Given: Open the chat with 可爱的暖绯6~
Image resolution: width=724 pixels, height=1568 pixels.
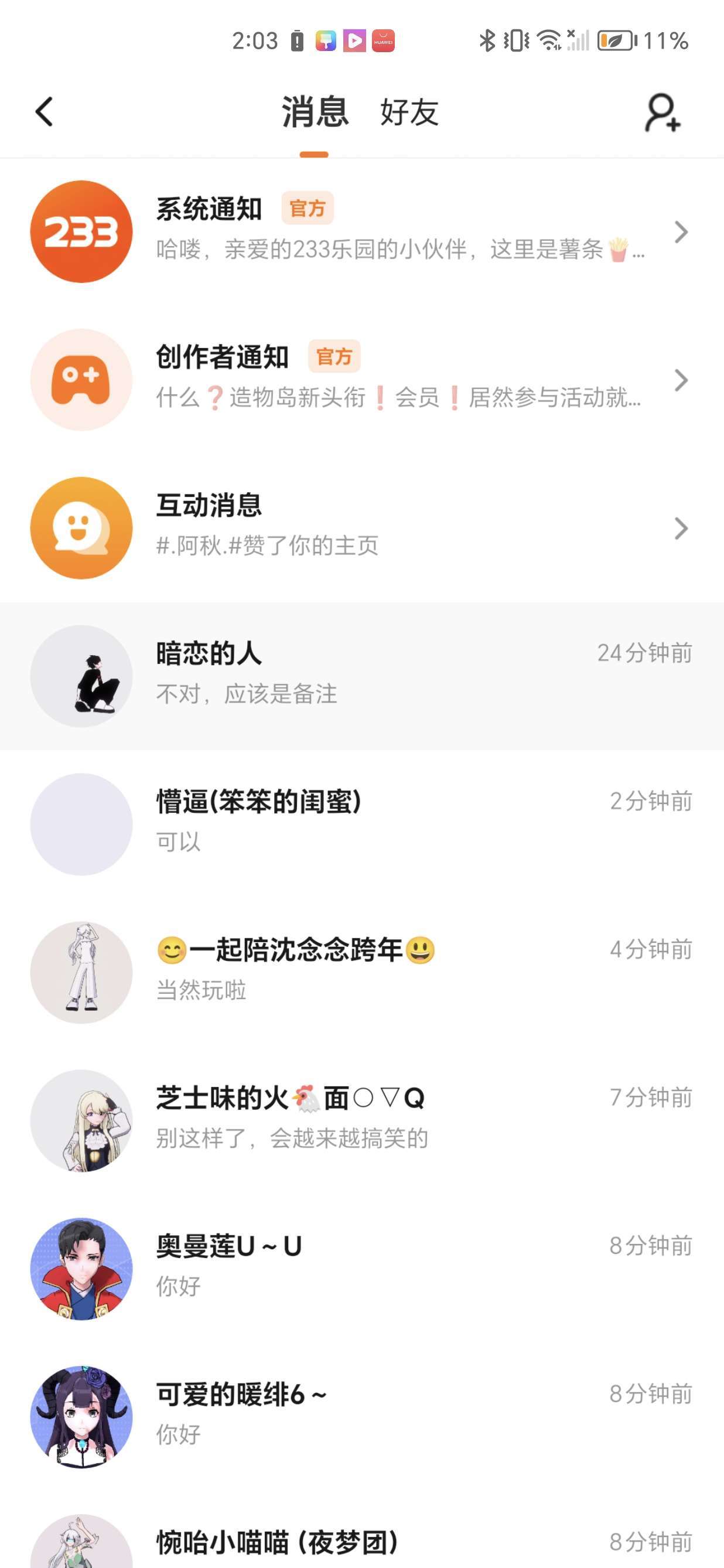Looking at the screenshot, I should pyautogui.click(x=361, y=1416).
